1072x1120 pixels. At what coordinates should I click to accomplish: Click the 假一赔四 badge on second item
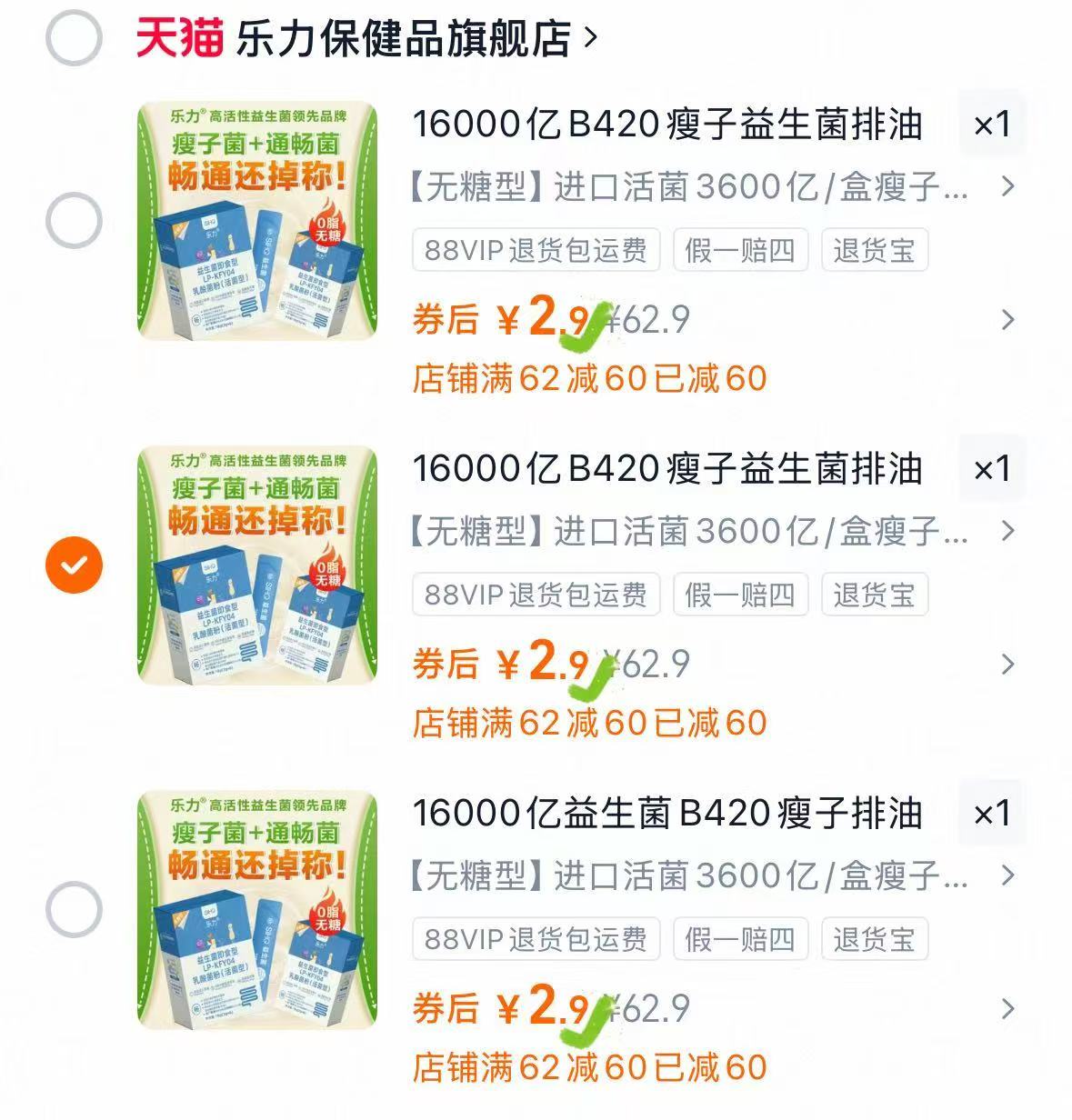[x=739, y=595]
